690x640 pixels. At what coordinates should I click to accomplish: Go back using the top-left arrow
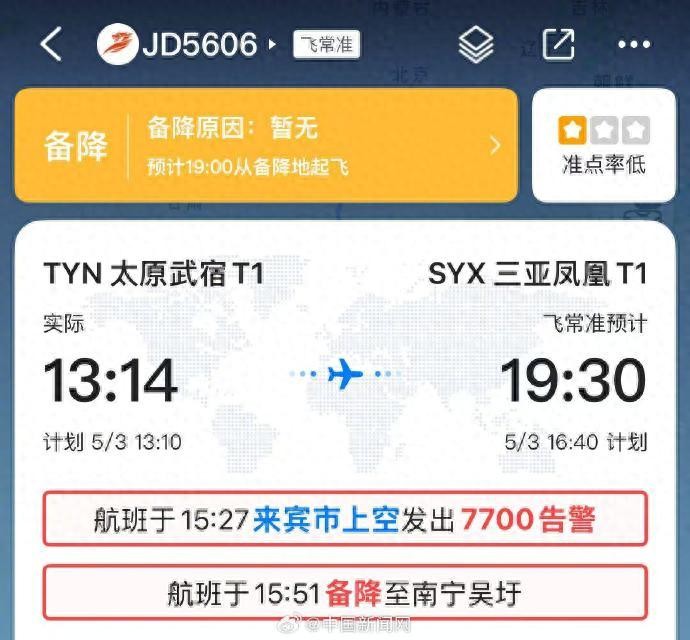(51, 44)
